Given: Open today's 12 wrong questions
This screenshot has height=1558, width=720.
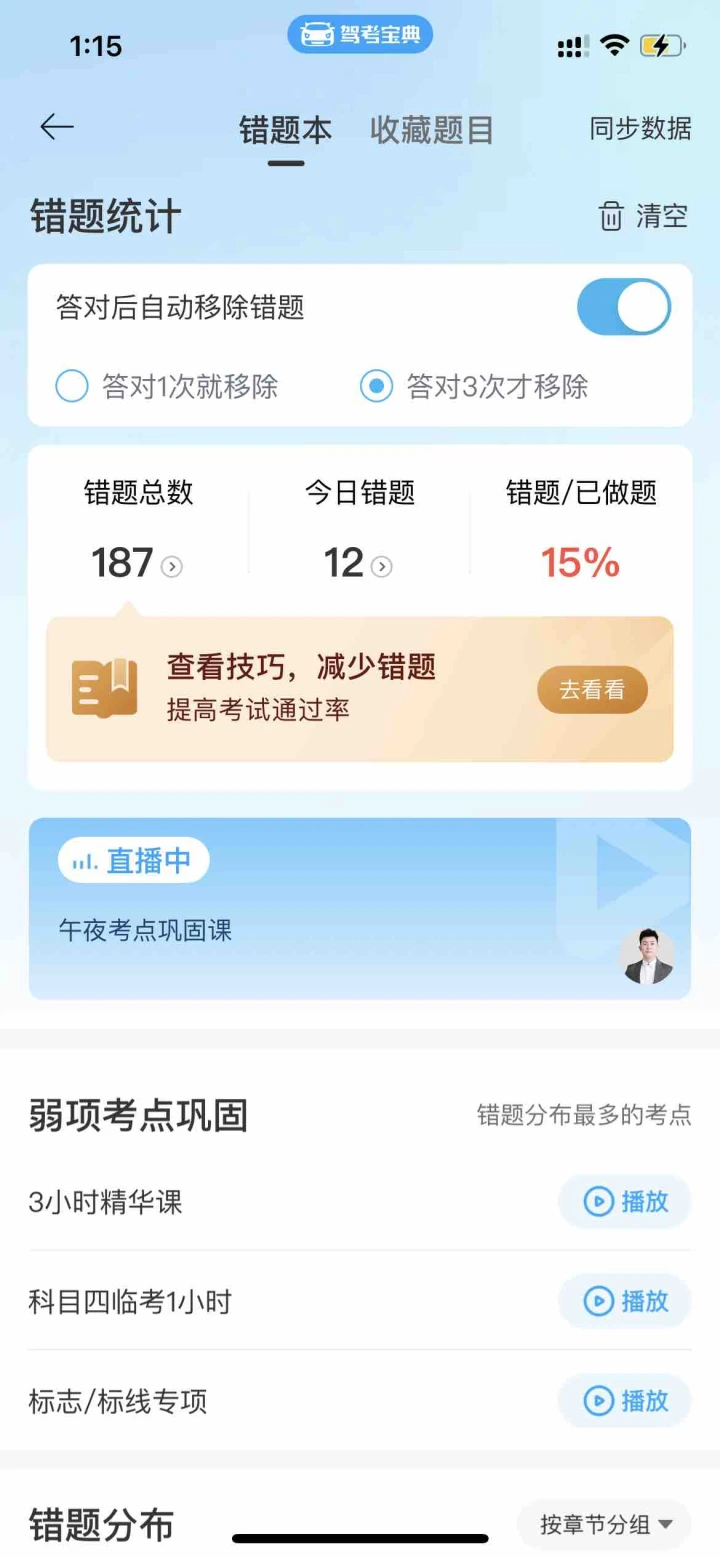Looking at the screenshot, I should click(358, 564).
